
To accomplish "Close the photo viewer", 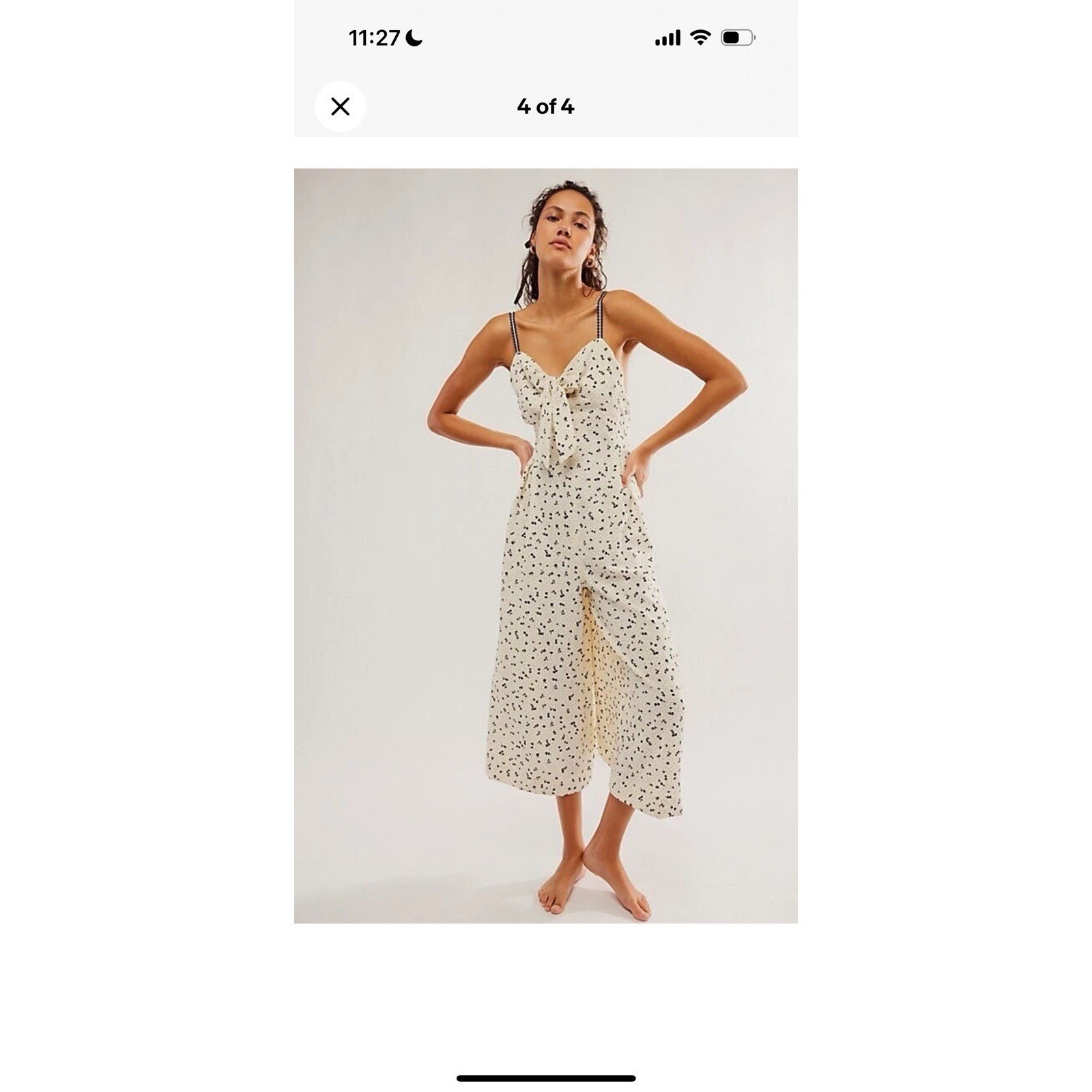I will tap(340, 106).
